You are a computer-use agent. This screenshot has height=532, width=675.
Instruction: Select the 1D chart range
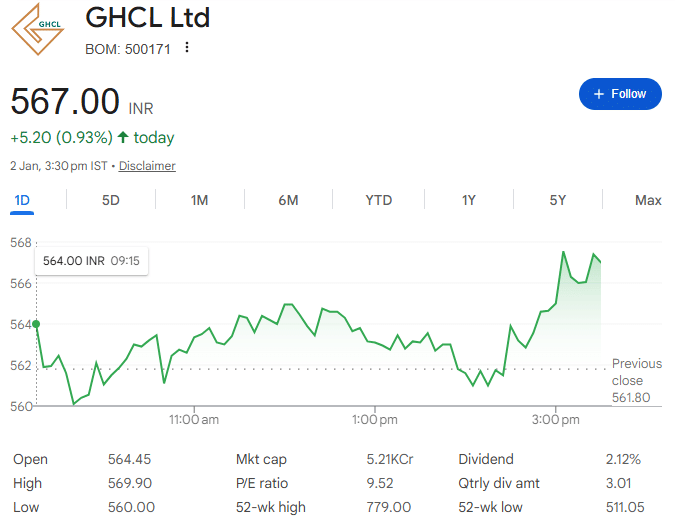[x=22, y=200]
